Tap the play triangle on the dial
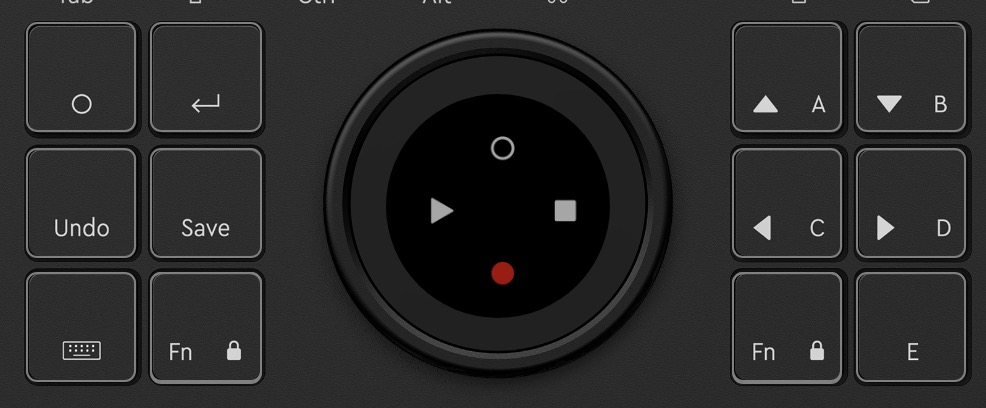Screen dimensions: 986x408 click(x=441, y=211)
